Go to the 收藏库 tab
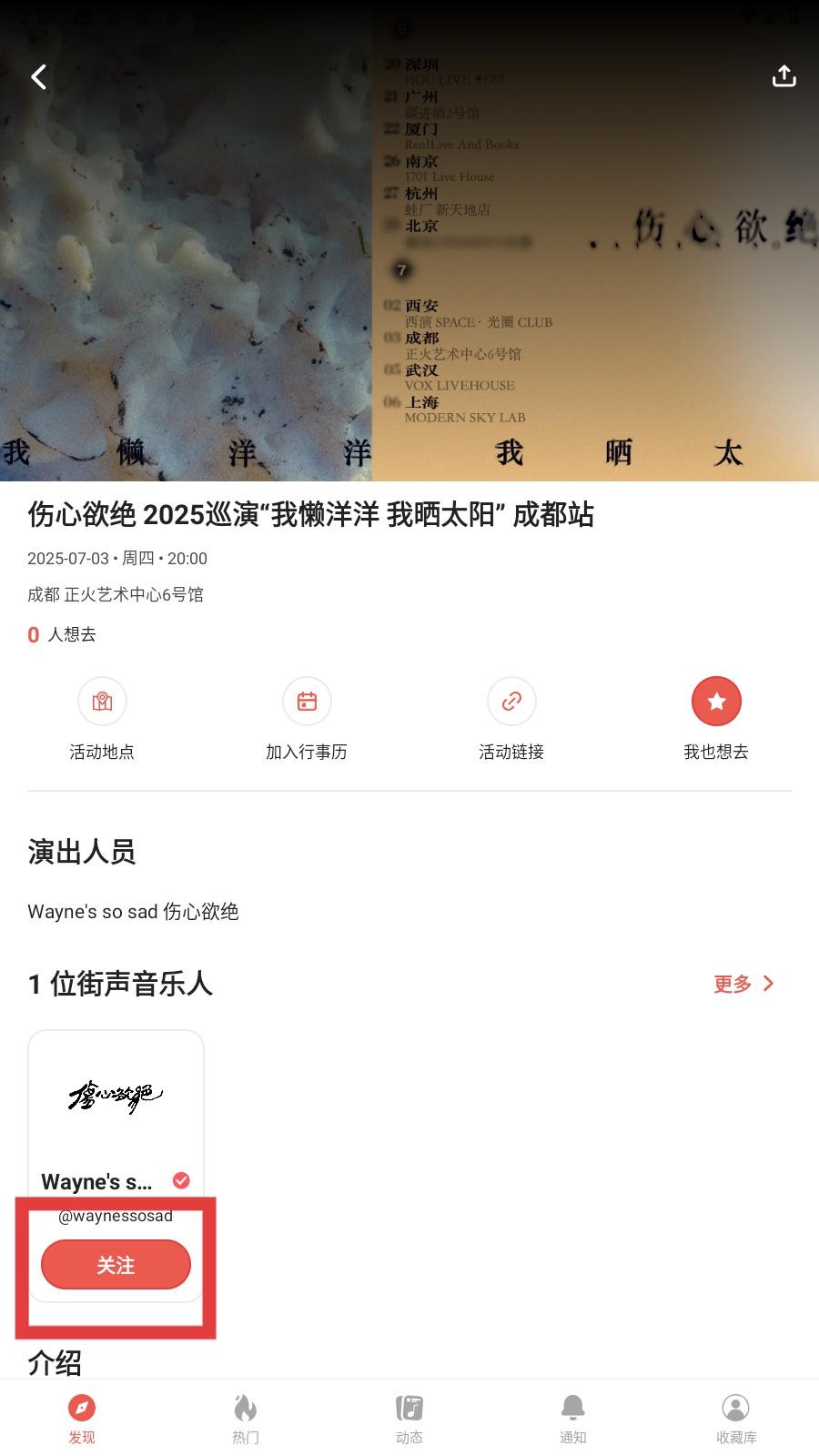This screenshot has width=819, height=1456. (736, 1418)
